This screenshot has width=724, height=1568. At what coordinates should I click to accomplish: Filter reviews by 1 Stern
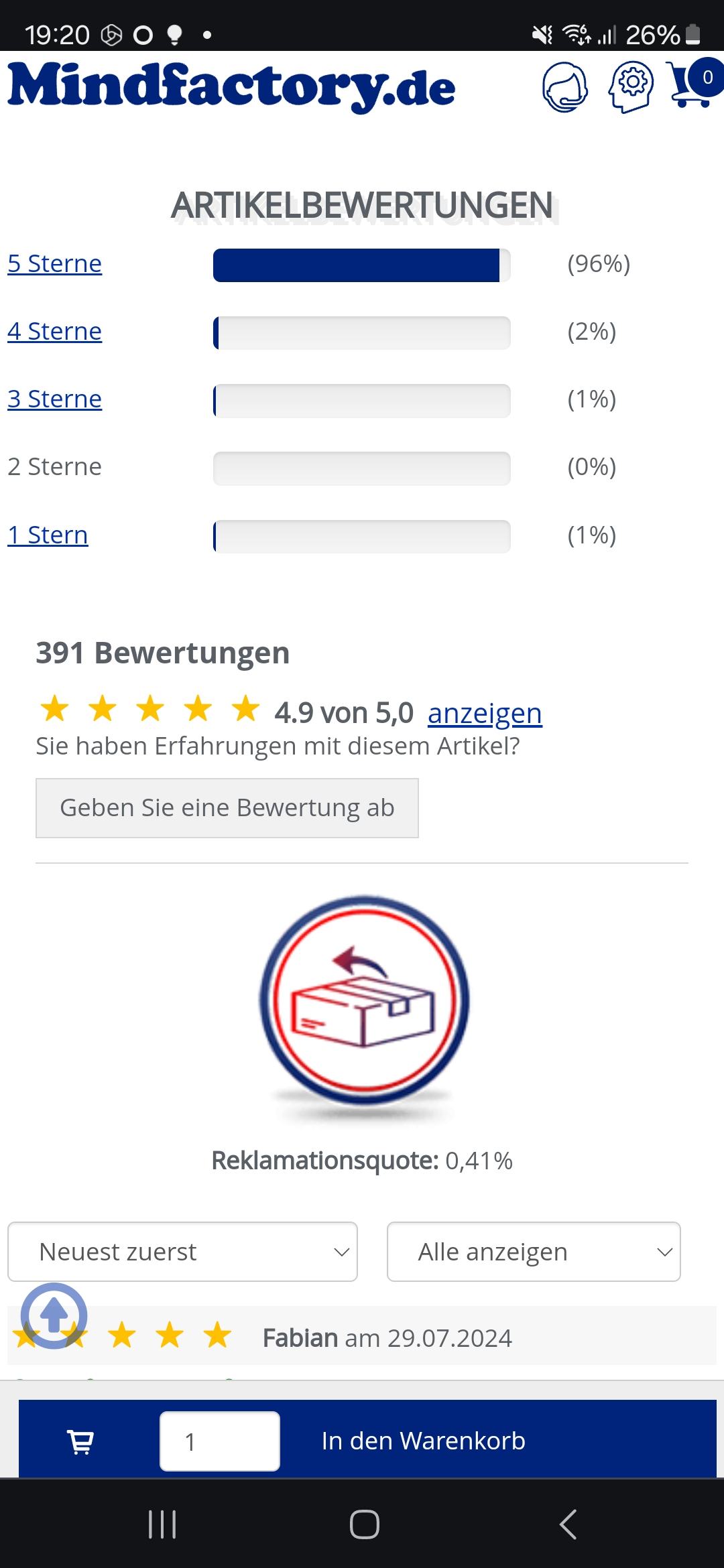(x=48, y=535)
